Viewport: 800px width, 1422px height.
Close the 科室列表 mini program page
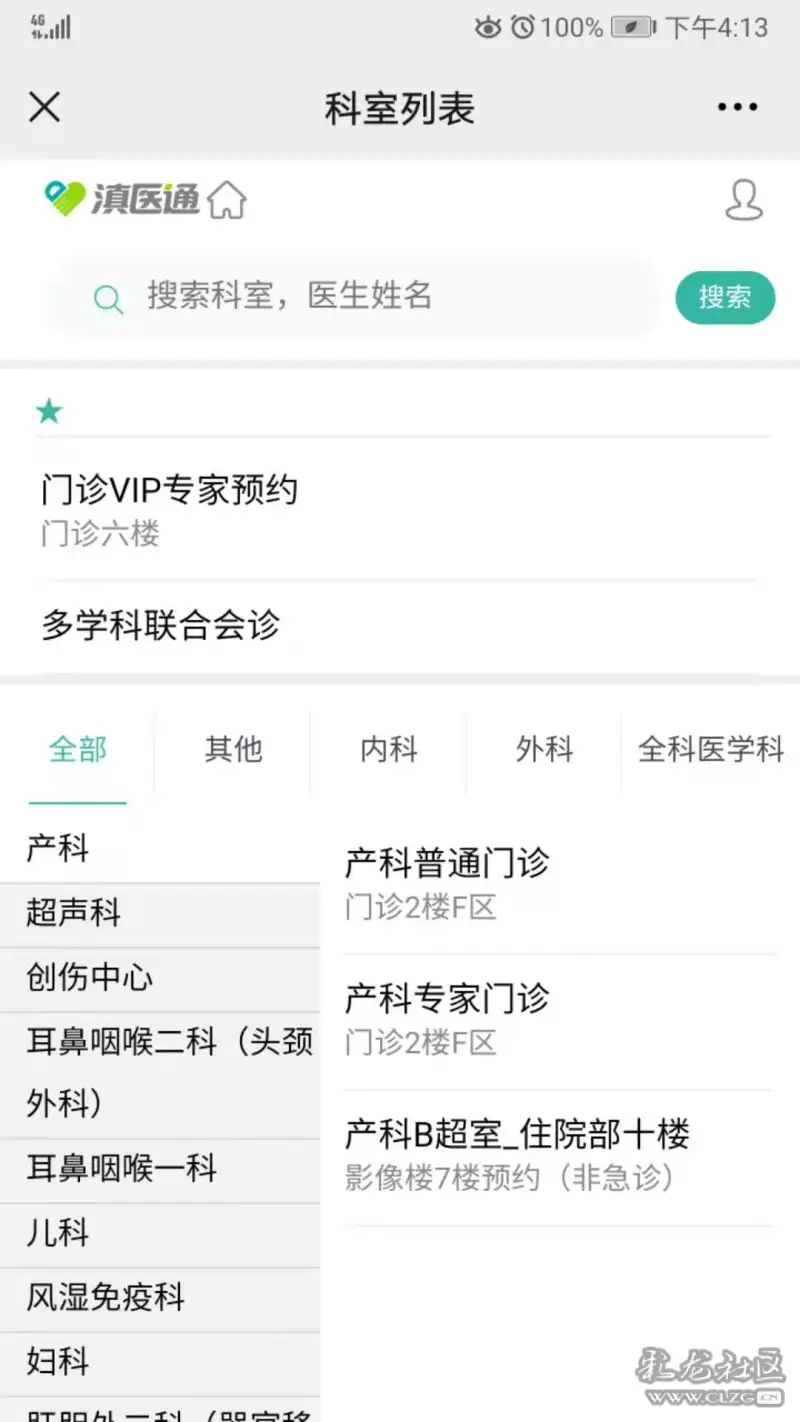[45, 107]
